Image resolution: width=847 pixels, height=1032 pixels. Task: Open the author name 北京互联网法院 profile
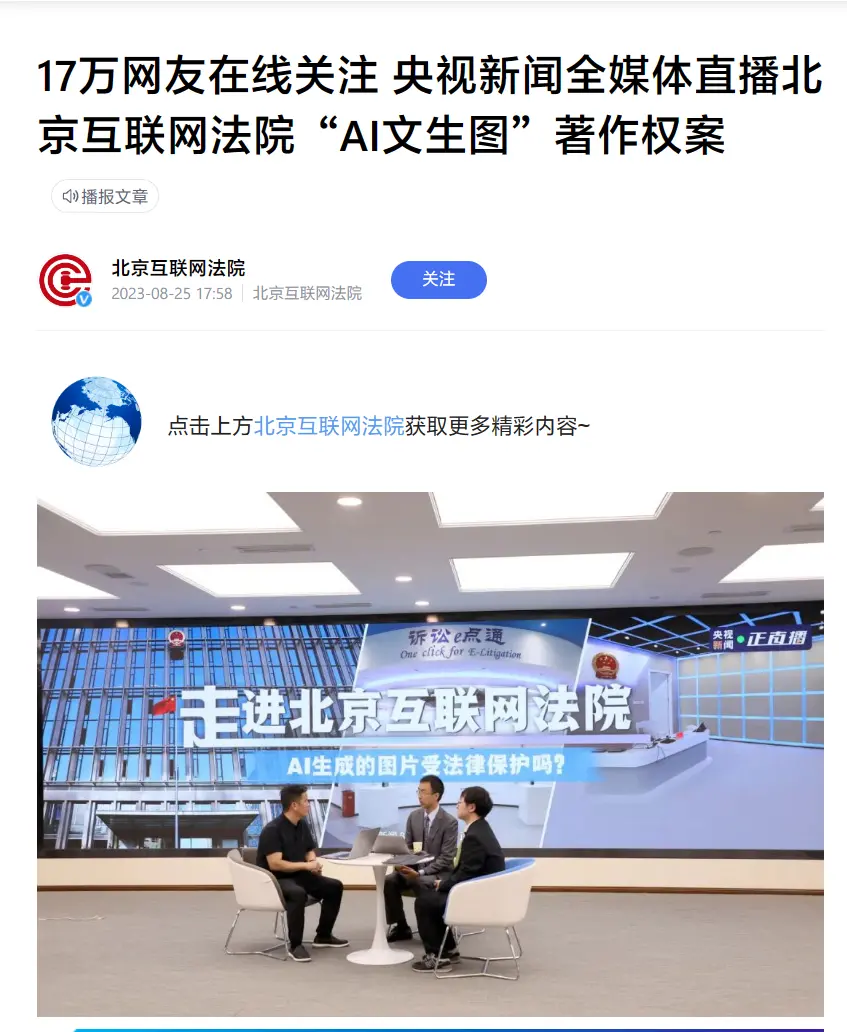178,268
